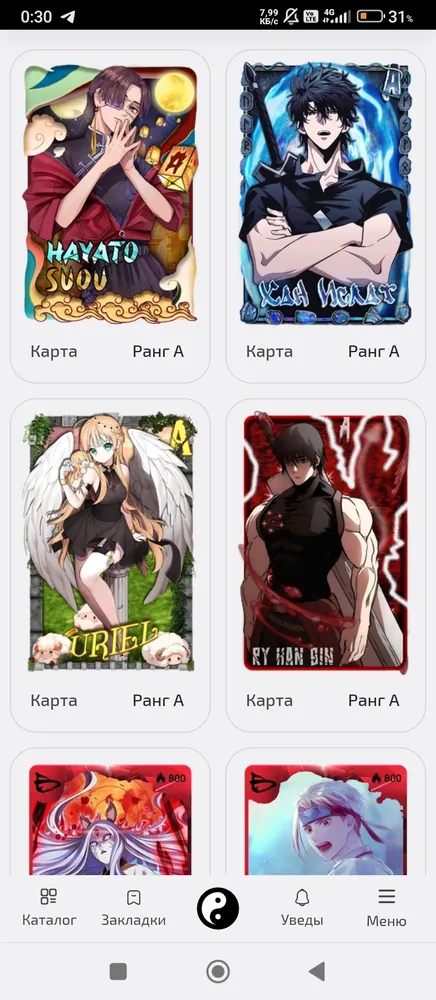
Task: Open the Хан Исладт card
Action: point(326,216)
